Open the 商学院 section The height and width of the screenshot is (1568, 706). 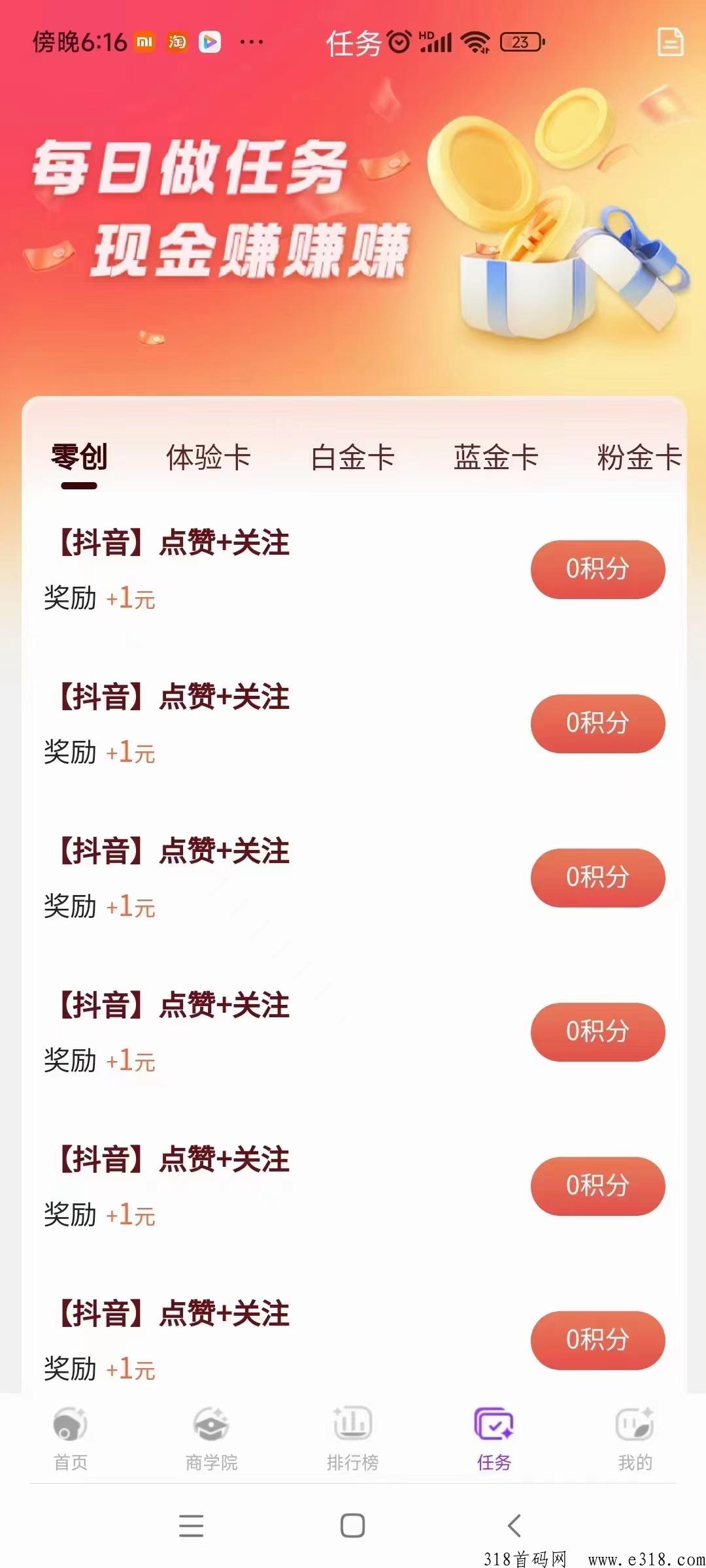tap(212, 1439)
